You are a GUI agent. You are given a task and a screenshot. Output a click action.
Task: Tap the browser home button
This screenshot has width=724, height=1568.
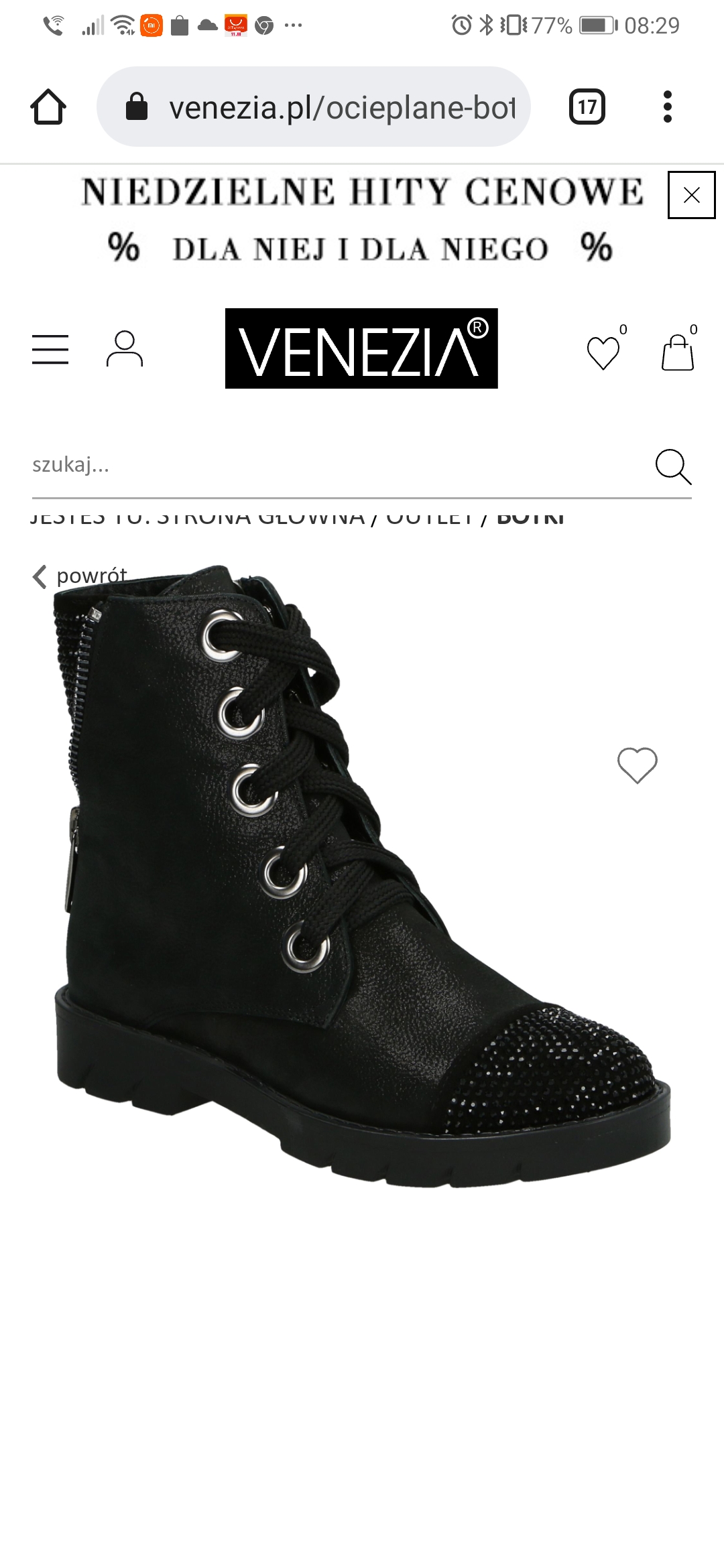(x=48, y=107)
